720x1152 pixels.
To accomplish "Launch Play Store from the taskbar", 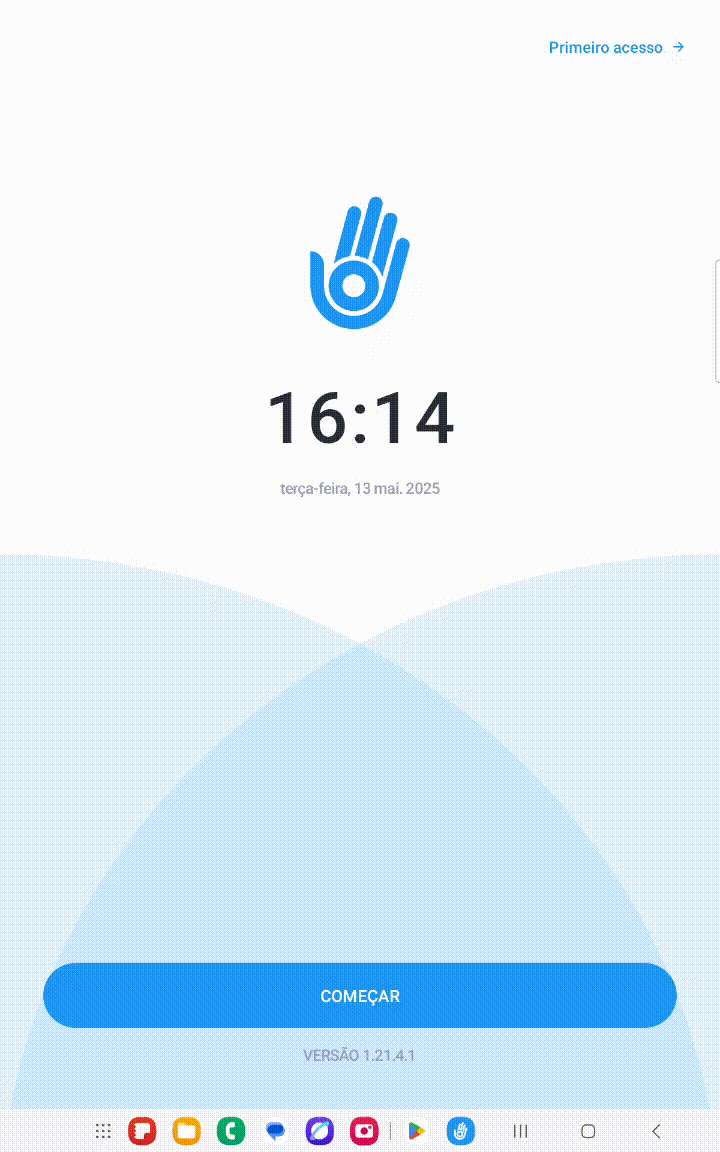I will coord(416,1131).
